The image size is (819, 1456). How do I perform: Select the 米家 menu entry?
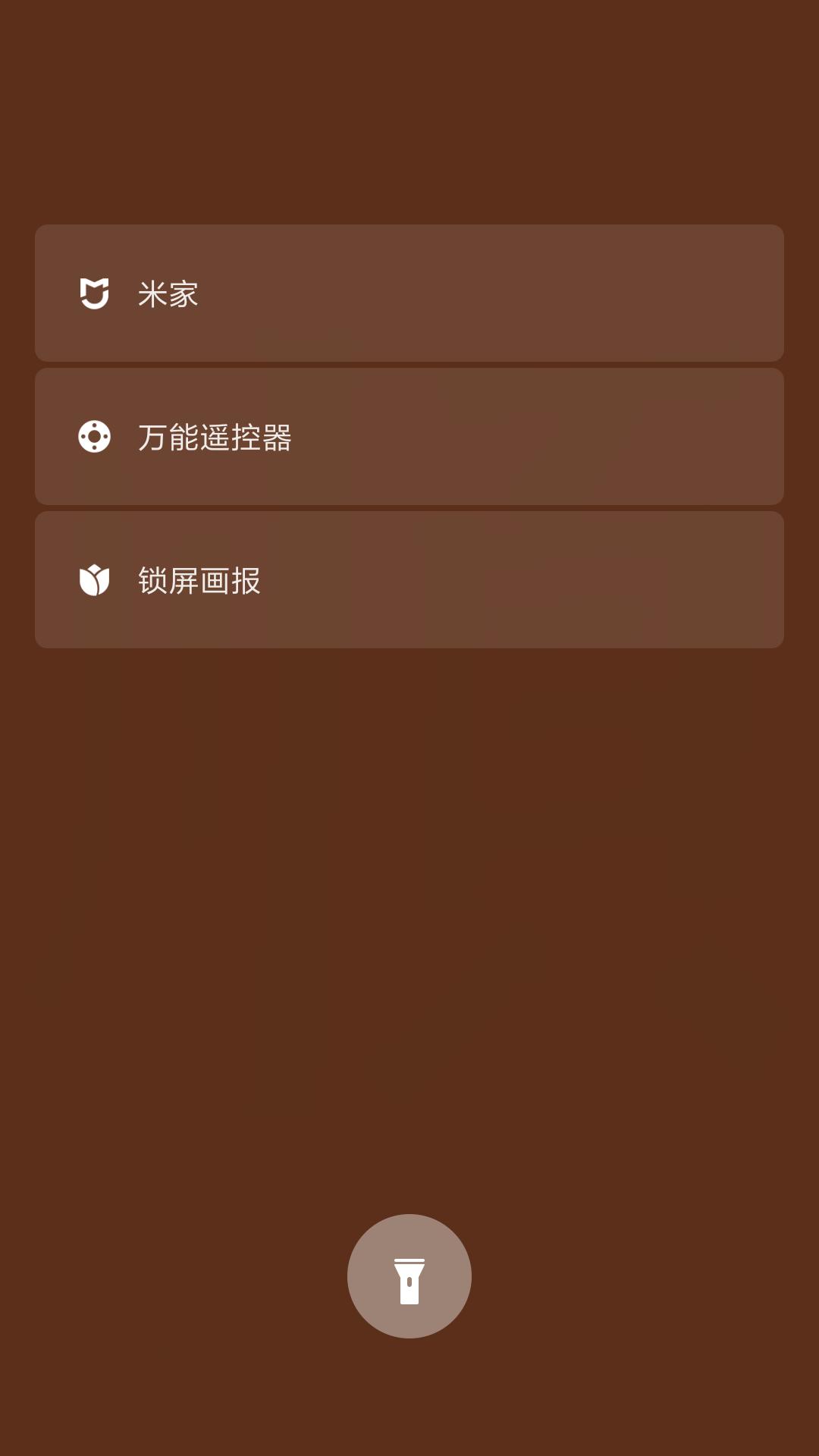[x=167, y=292]
